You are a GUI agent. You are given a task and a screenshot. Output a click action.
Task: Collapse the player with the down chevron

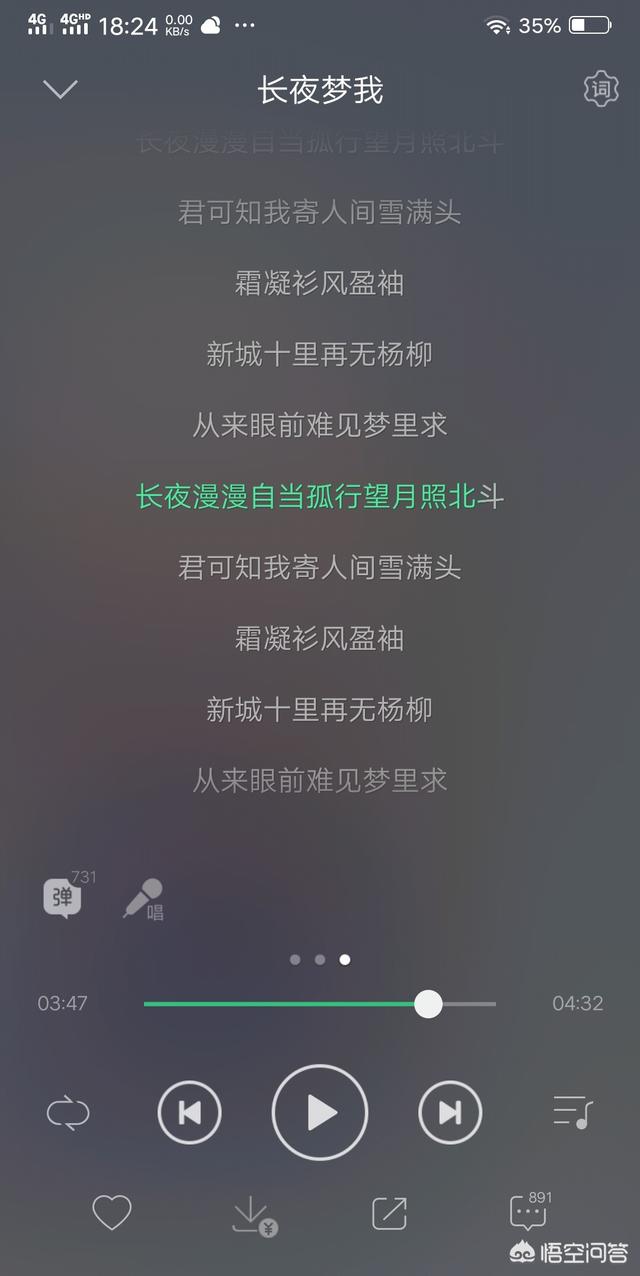coord(60,90)
